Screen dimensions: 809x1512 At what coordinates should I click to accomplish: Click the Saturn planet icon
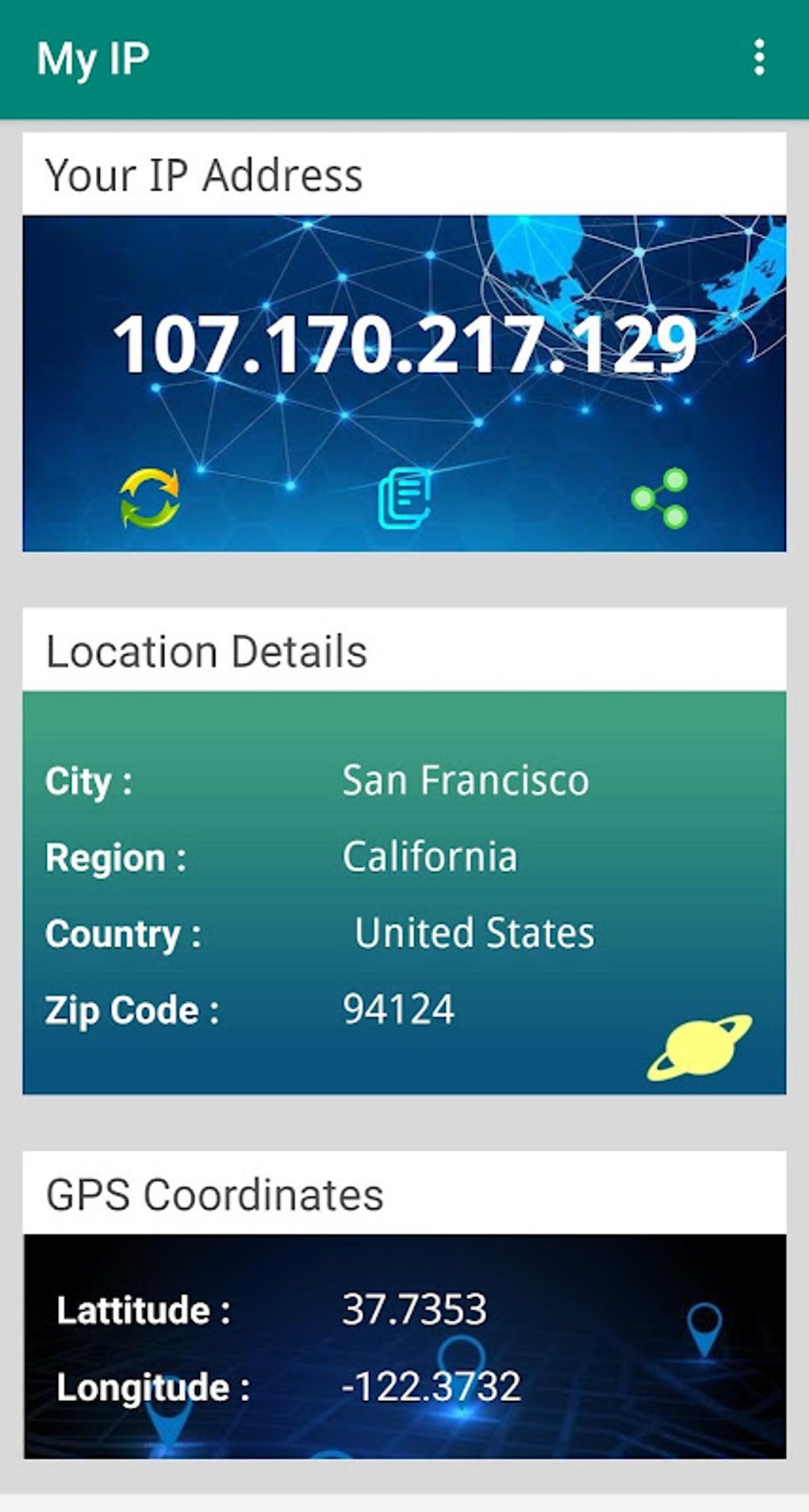701,1048
